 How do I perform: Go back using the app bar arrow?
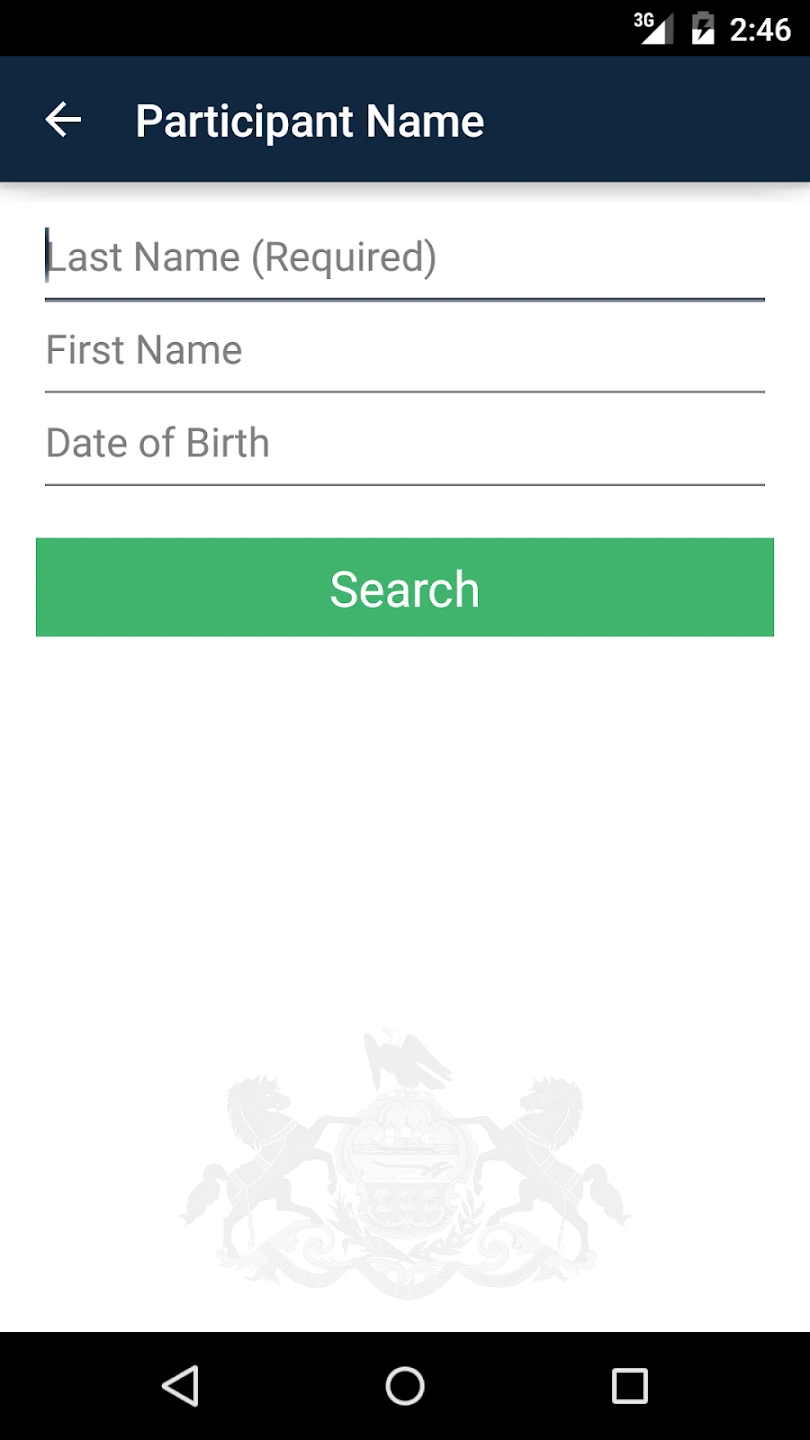click(63, 120)
